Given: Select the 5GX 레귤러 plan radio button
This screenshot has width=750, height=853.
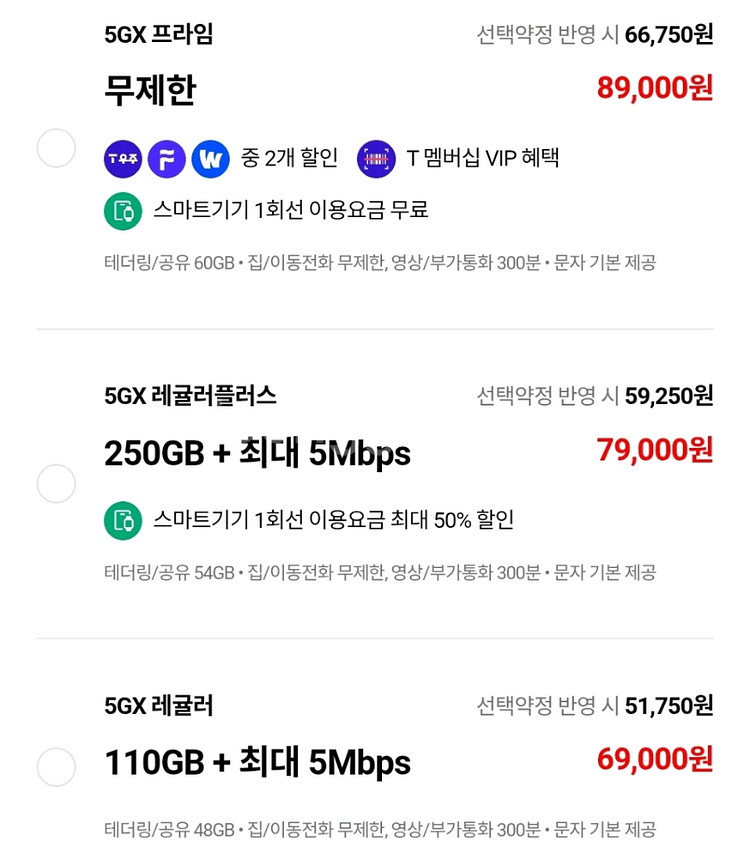Looking at the screenshot, I should [56, 766].
